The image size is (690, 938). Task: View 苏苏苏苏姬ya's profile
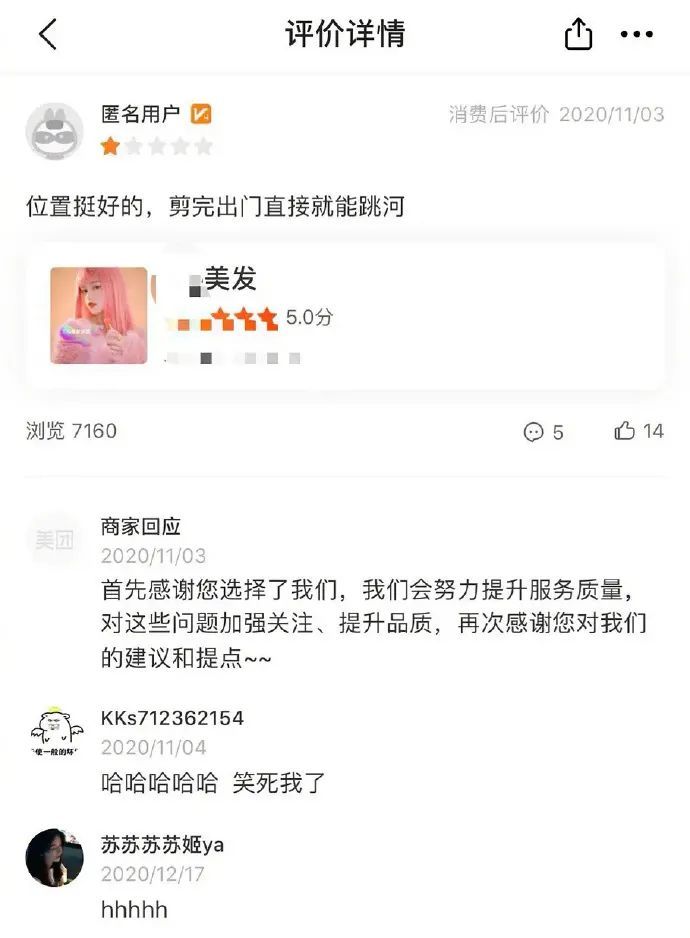[54, 858]
